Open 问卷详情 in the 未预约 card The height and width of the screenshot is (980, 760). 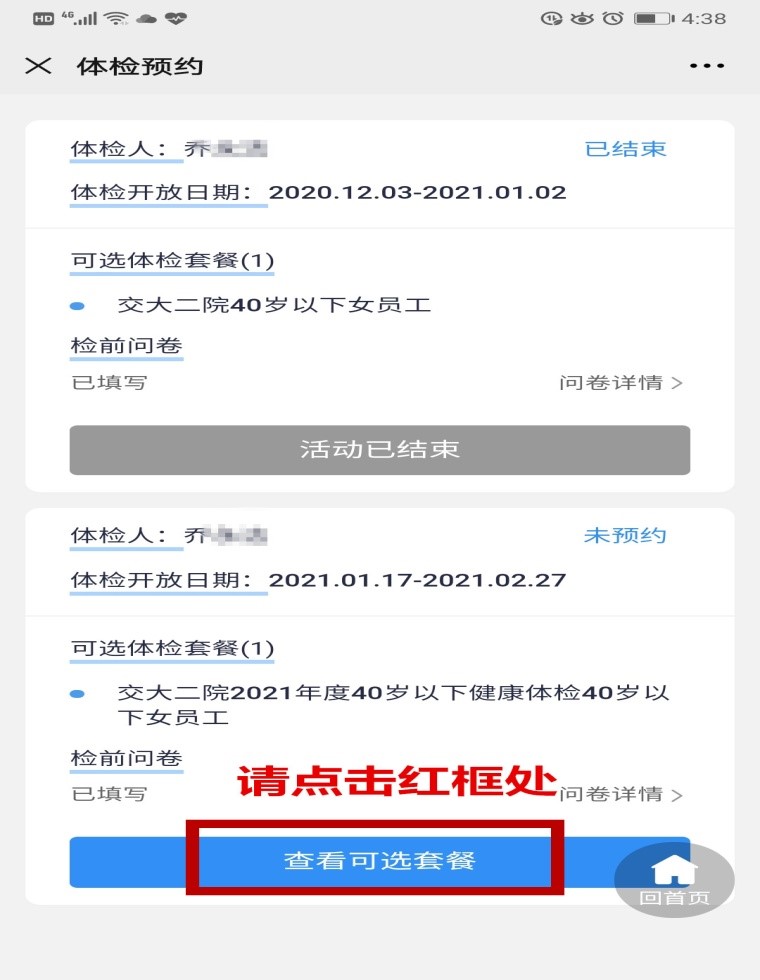point(620,795)
